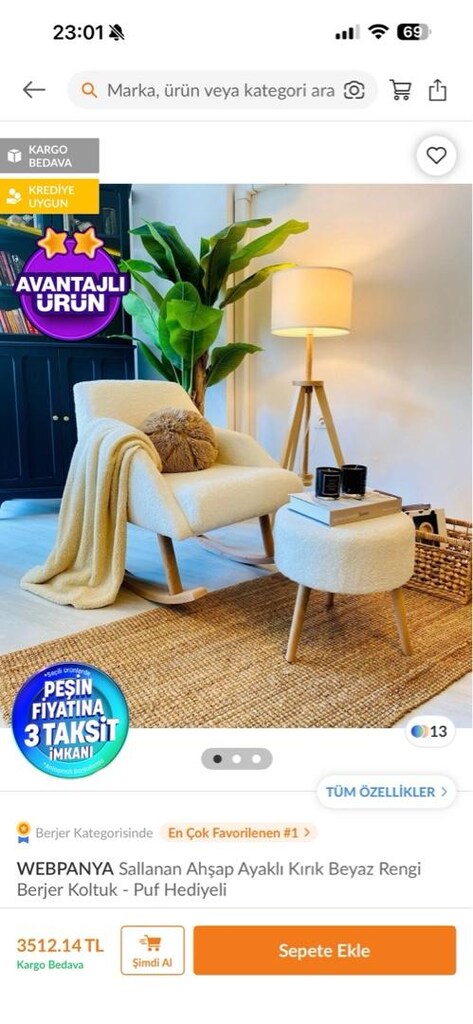Open En Çok Favorilenen #1 ranking

pyautogui.click(x=238, y=833)
